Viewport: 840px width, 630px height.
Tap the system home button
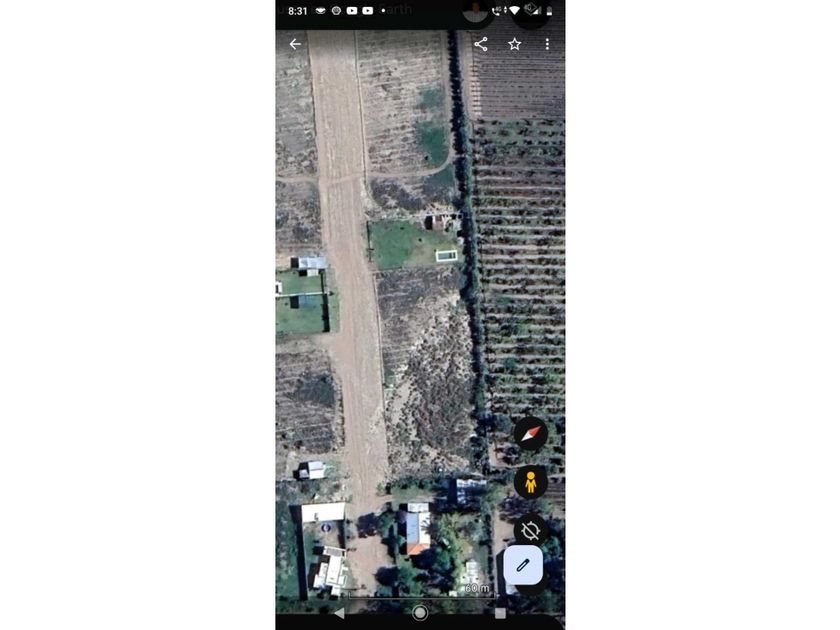coord(420,613)
